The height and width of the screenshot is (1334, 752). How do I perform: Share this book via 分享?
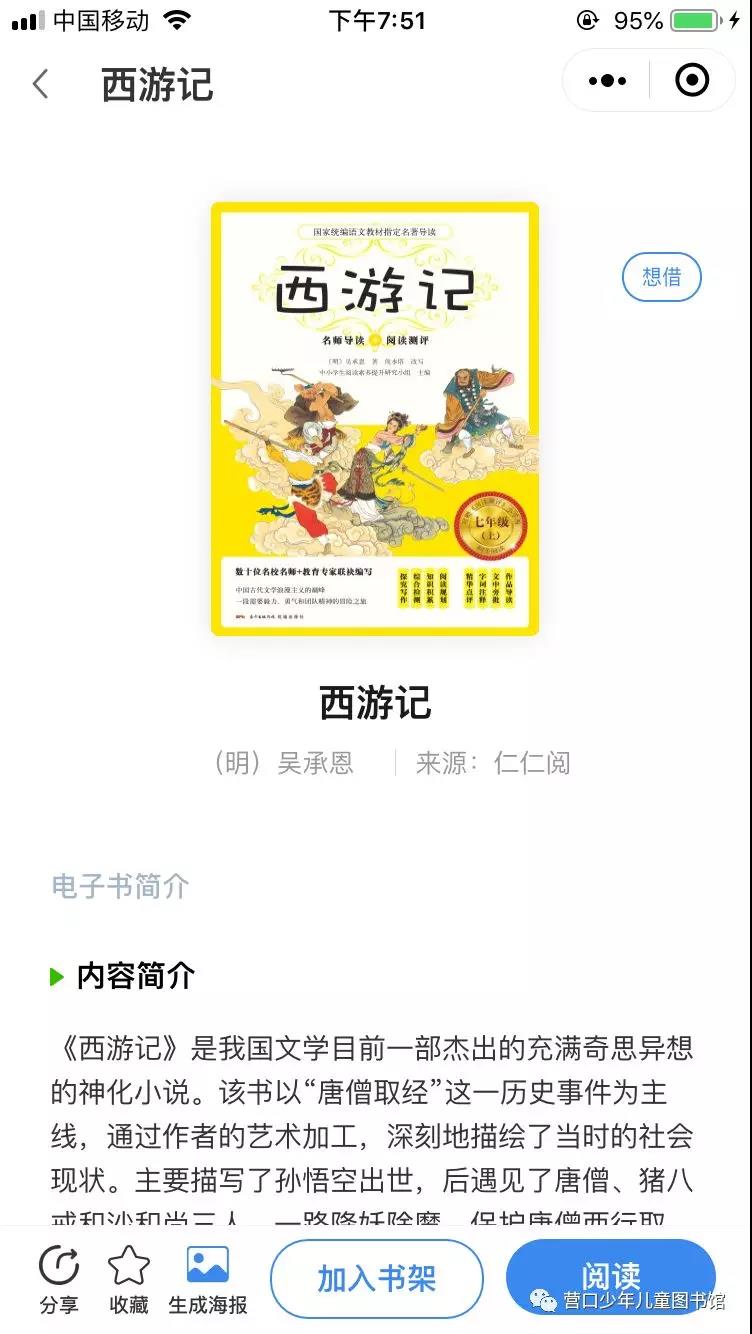click(59, 1279)
